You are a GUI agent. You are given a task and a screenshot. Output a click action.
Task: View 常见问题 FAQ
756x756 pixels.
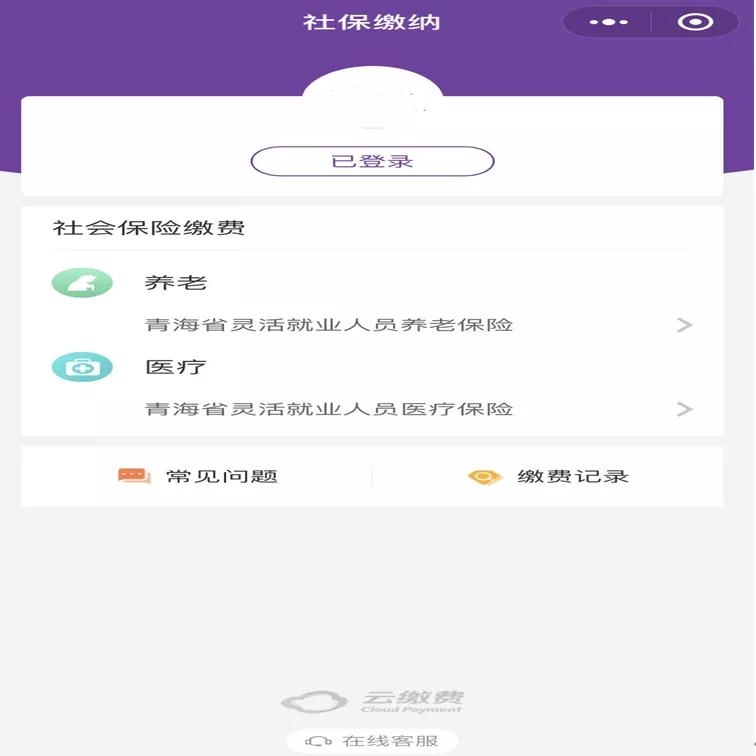[198, 477]
